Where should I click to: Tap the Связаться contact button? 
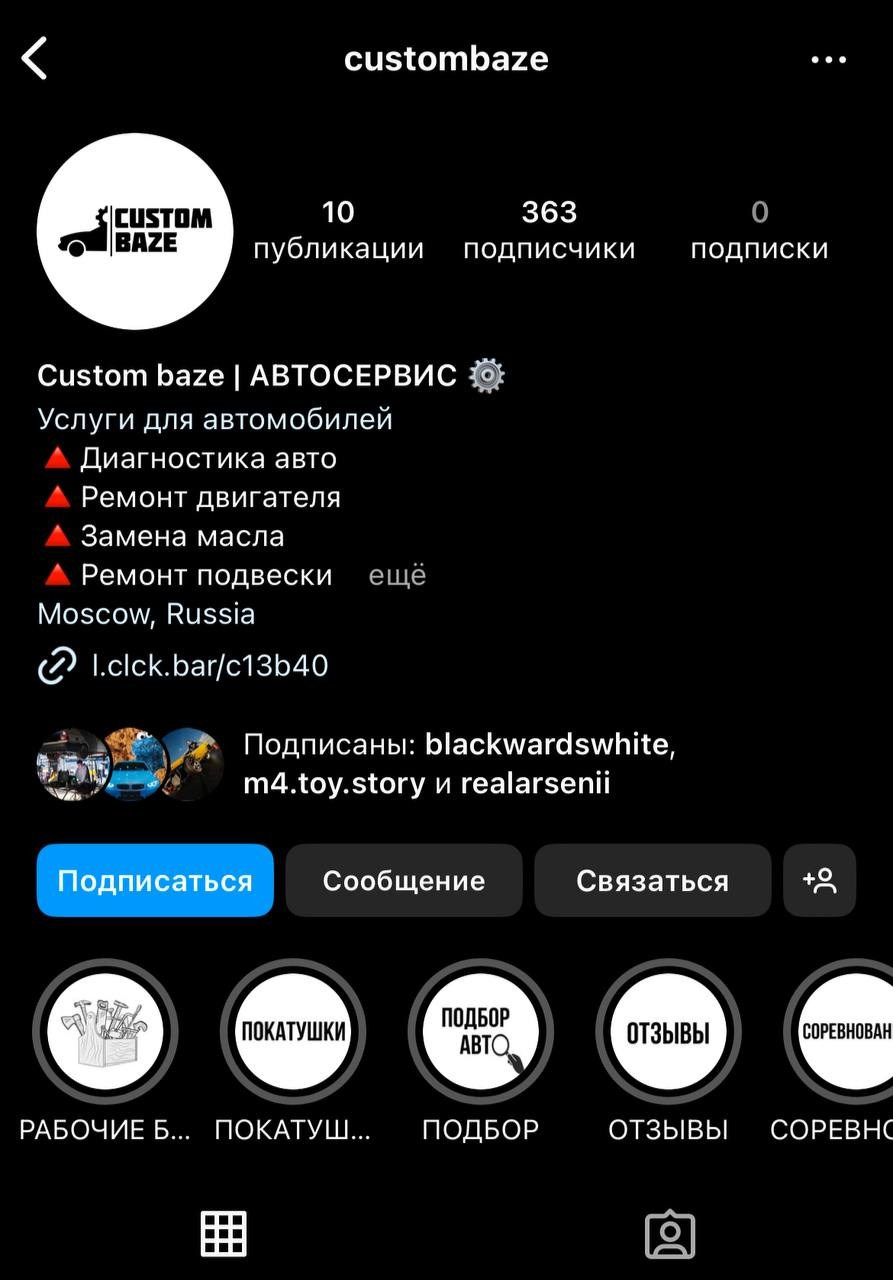point(652,880)
